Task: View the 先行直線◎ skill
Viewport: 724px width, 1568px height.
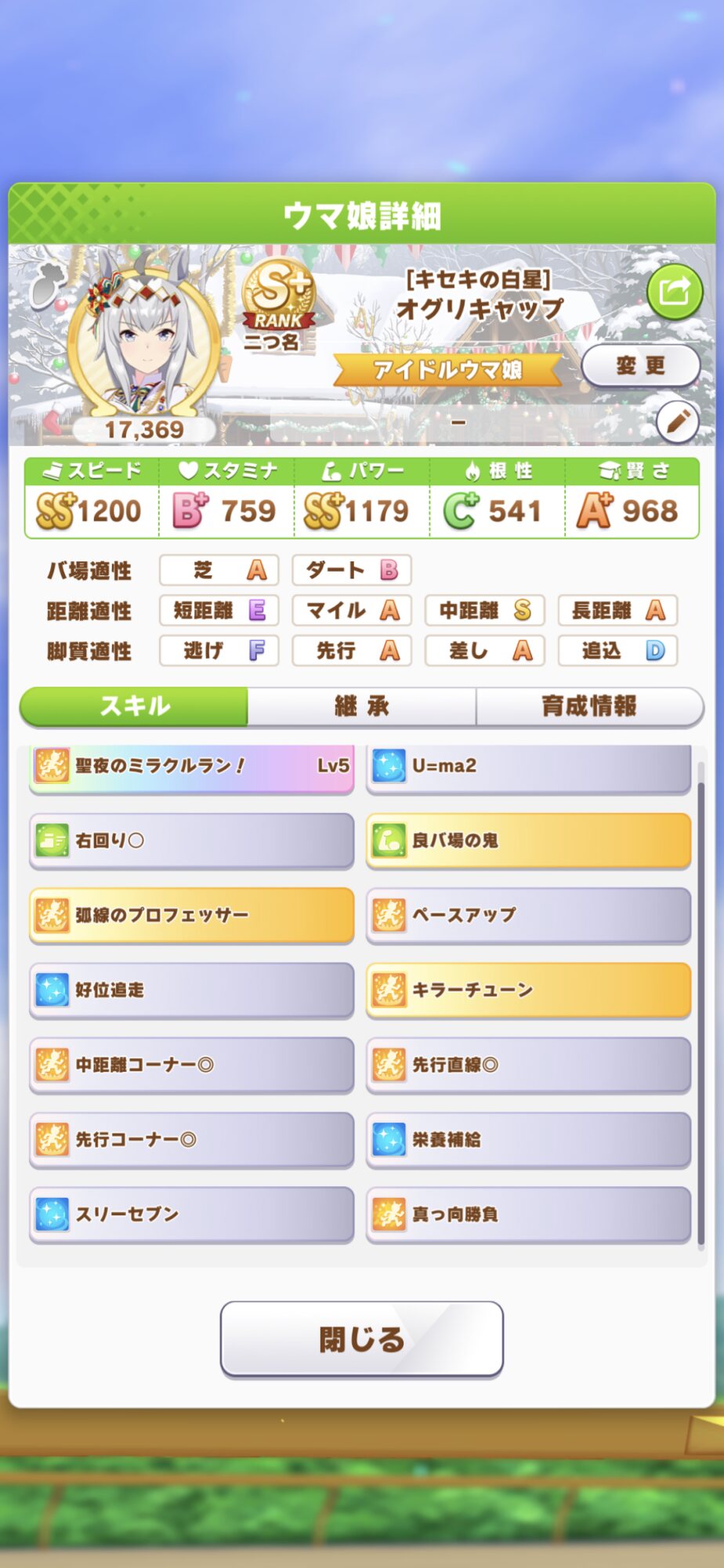Action: [x=528, y=1065]
